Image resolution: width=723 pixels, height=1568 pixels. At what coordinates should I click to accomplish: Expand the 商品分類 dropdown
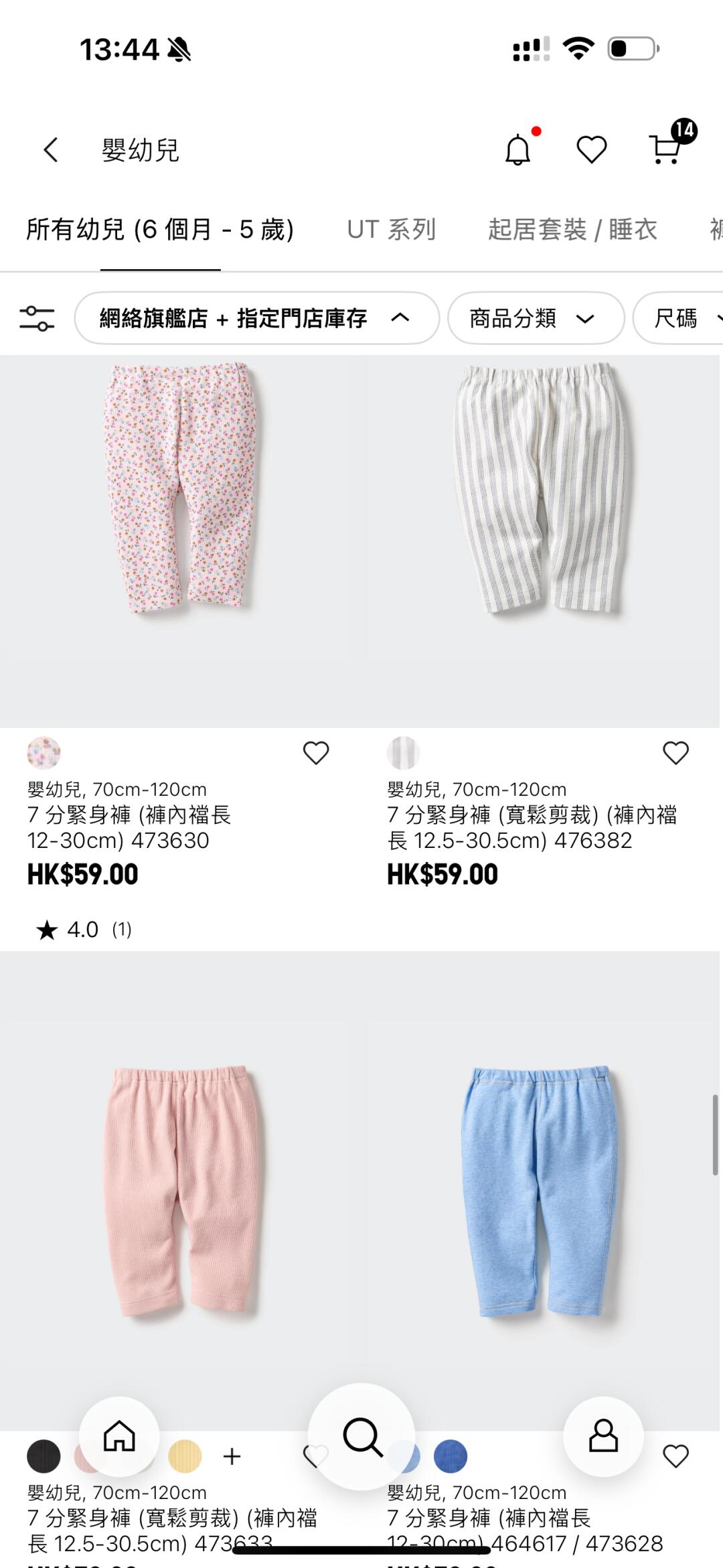click(535, 318)
